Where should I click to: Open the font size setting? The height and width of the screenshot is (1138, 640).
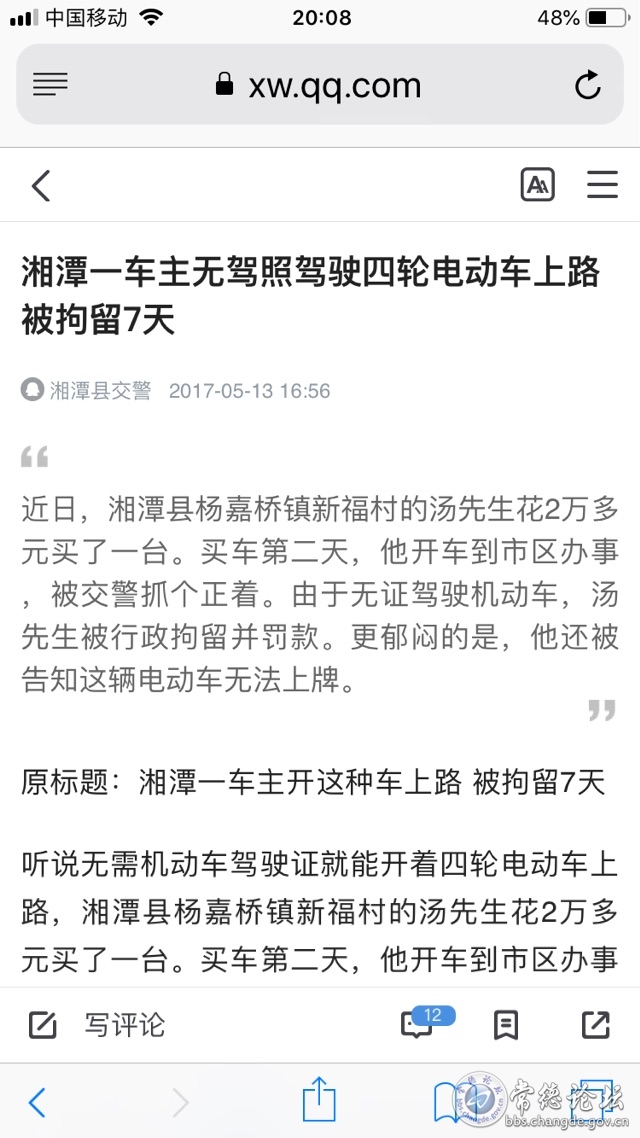(538, 184)
